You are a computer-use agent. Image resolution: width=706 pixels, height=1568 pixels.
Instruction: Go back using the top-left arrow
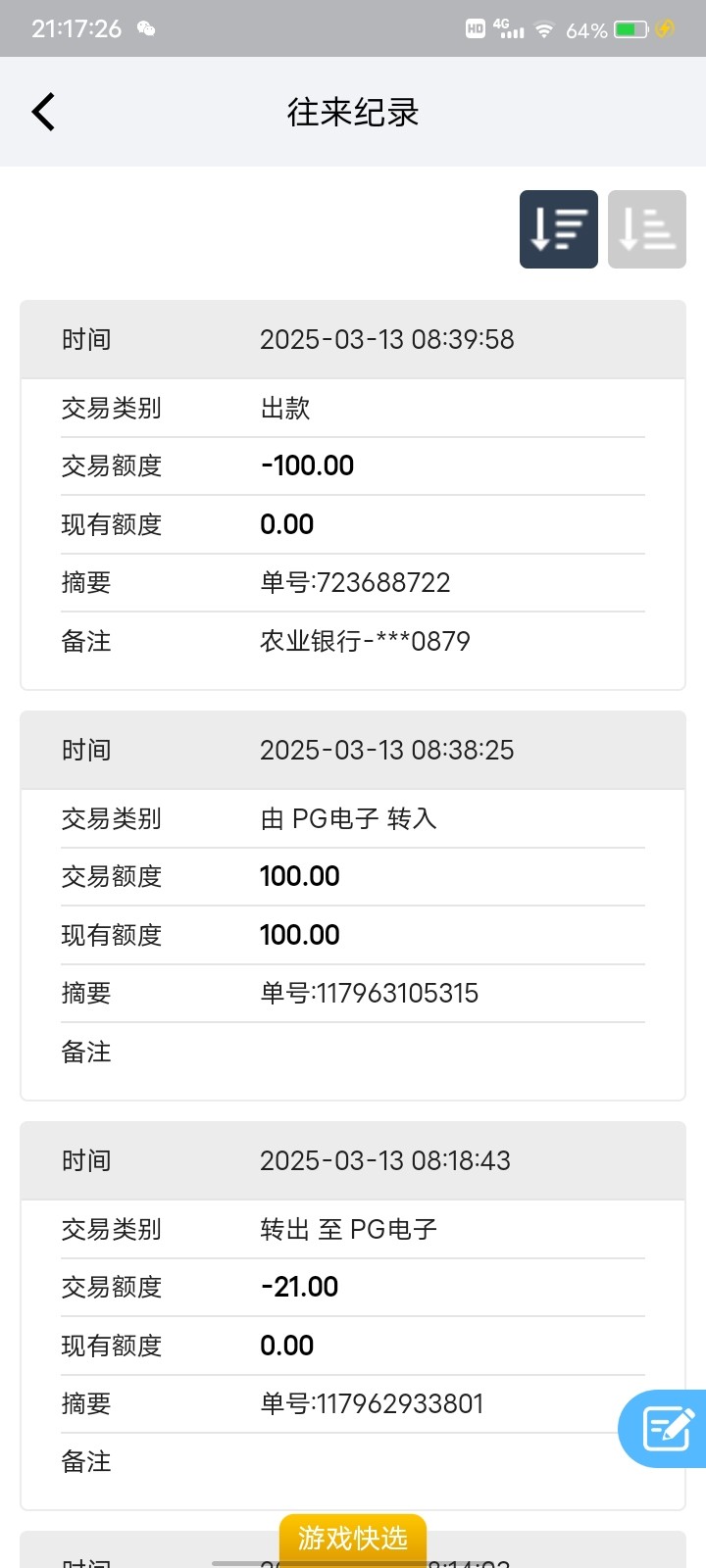click(x=43, y=112)
